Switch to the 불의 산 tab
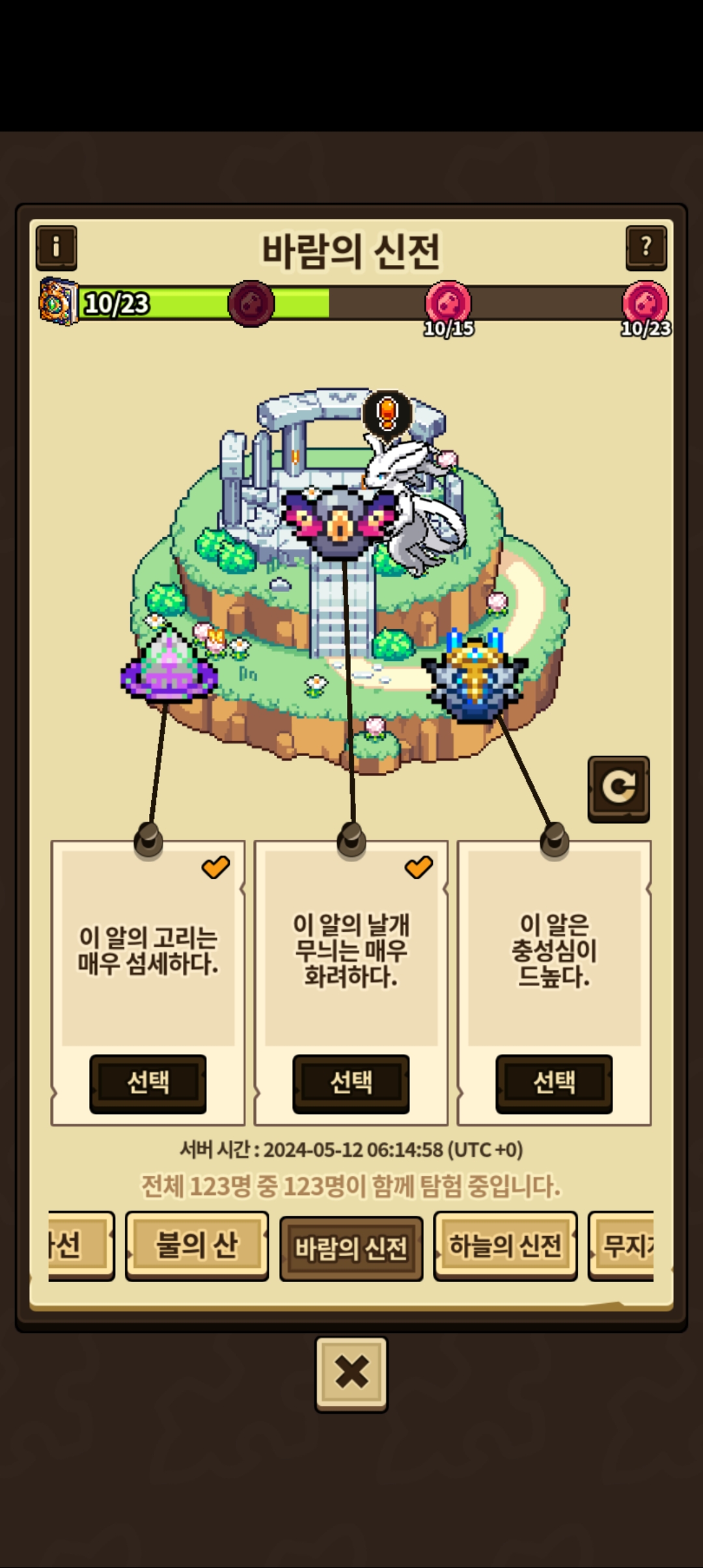This screenshot has width=703, height=1568. [x=197, y=1246]
